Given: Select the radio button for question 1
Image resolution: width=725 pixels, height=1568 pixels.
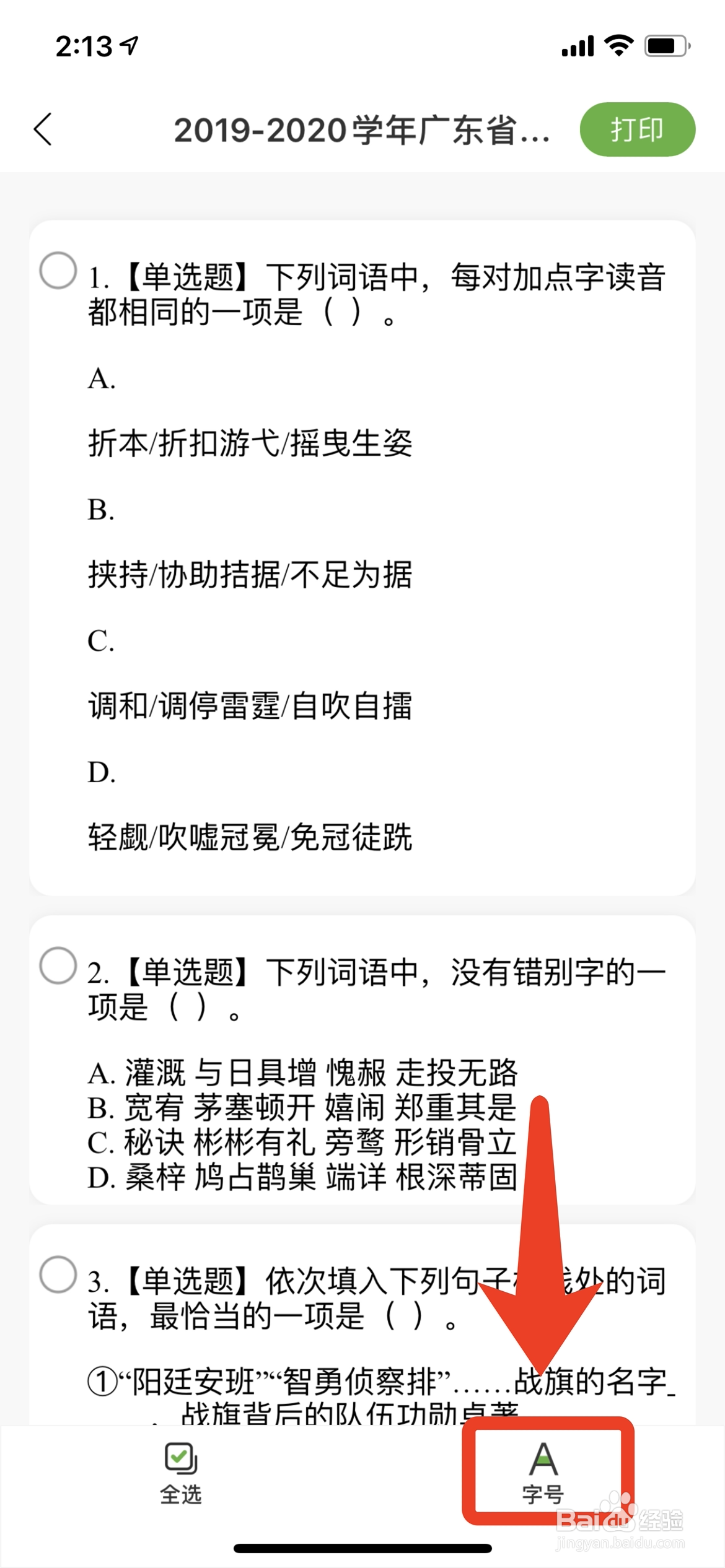Looking at the screenshot, I should click(x=58, y=269).
